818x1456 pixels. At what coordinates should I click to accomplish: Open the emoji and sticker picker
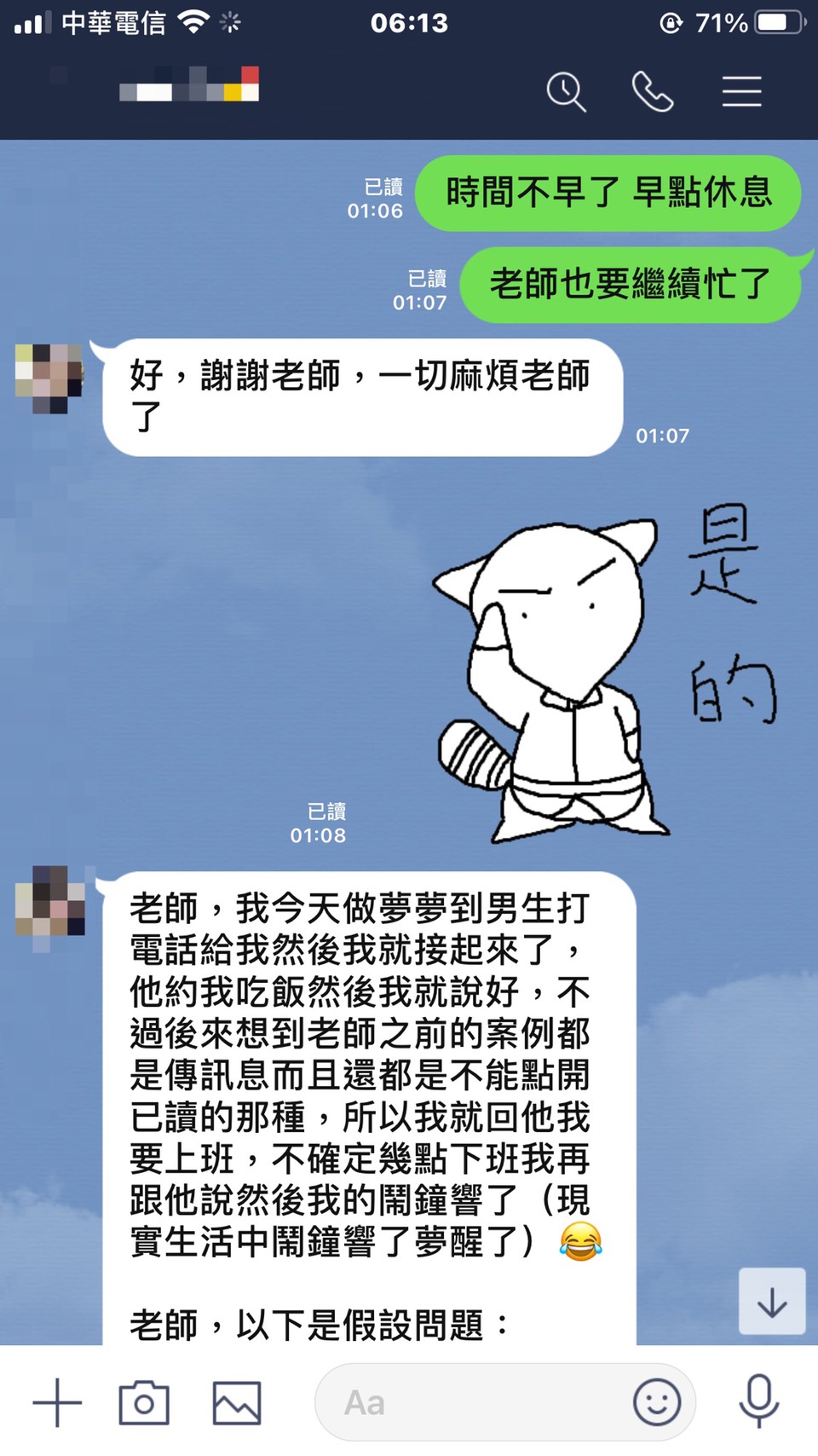pos(656,1402)
